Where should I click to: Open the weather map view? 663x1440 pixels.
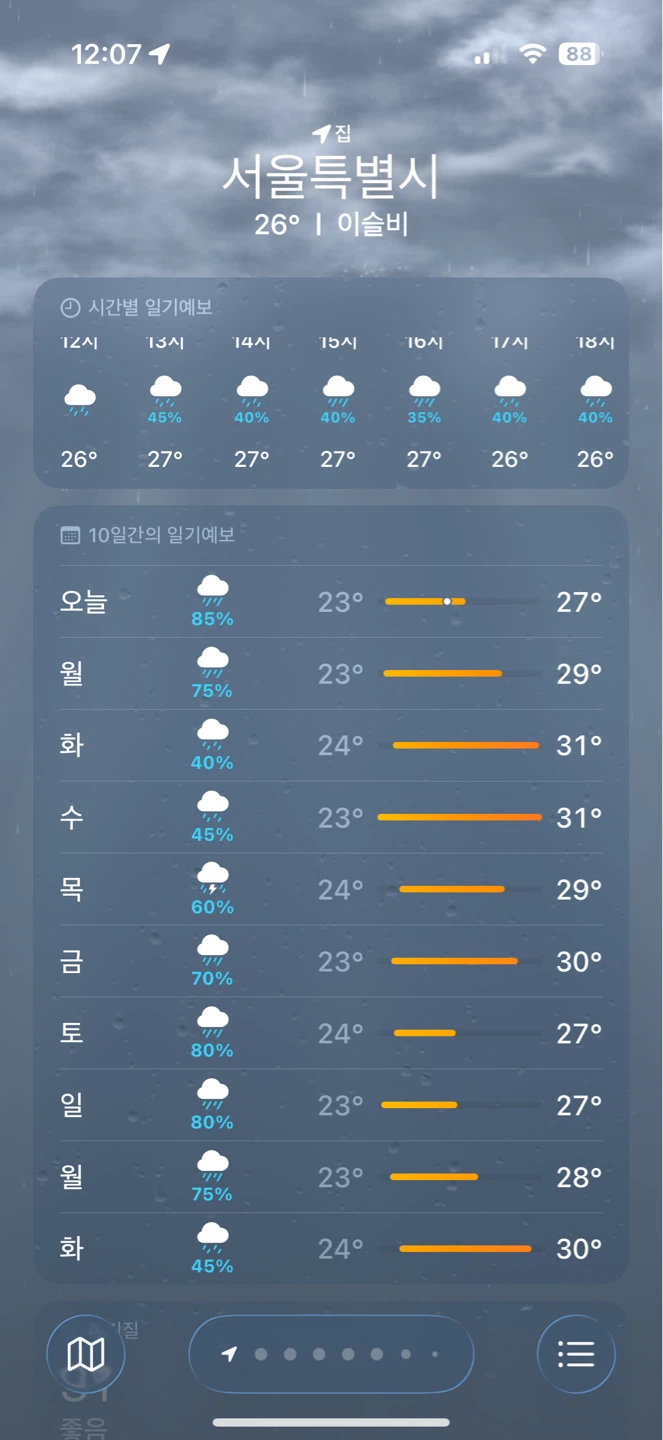[x=86, y=1354]
